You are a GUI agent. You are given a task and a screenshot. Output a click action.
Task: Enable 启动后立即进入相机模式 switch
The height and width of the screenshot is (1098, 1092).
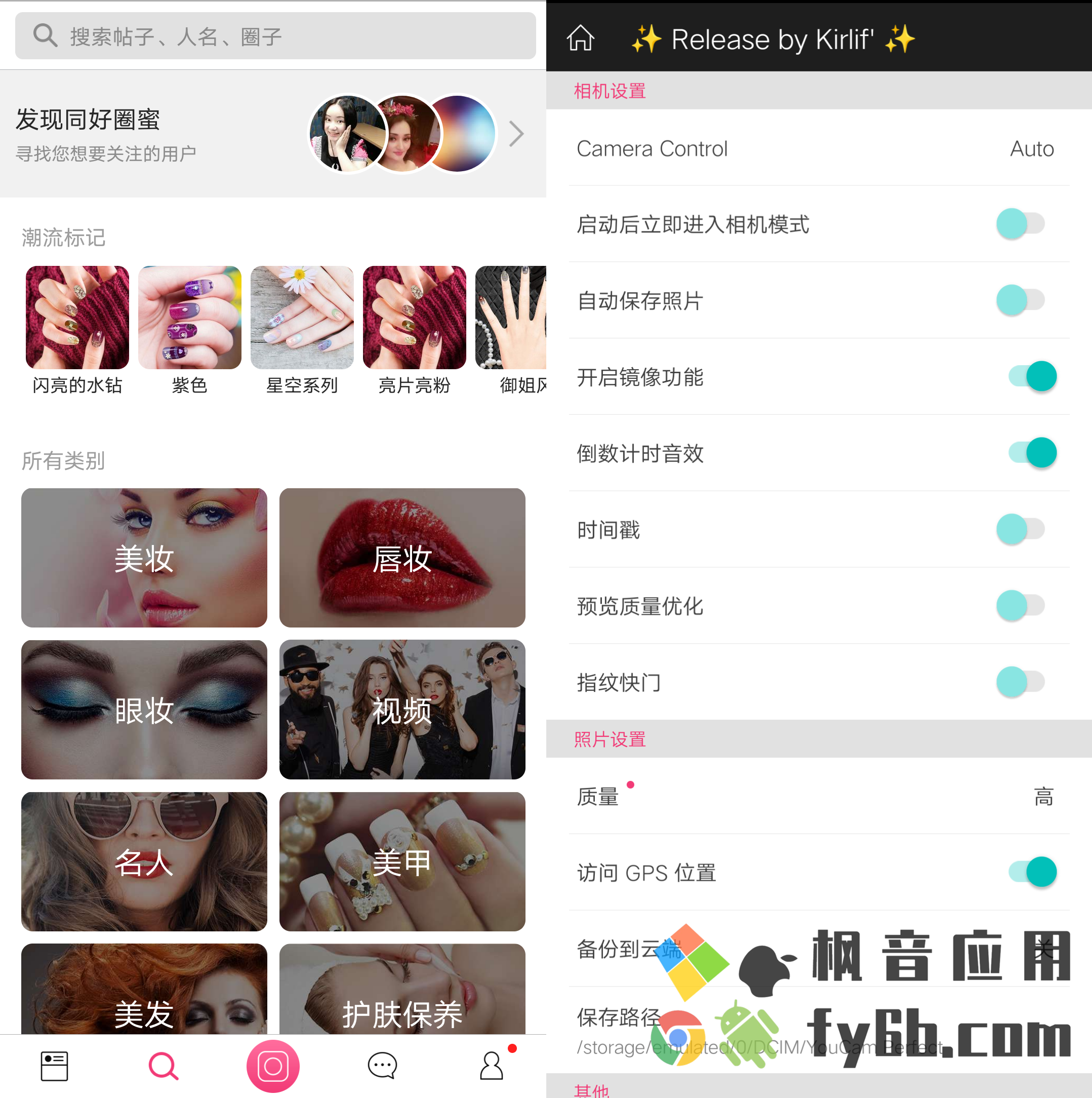(1021, 224)
